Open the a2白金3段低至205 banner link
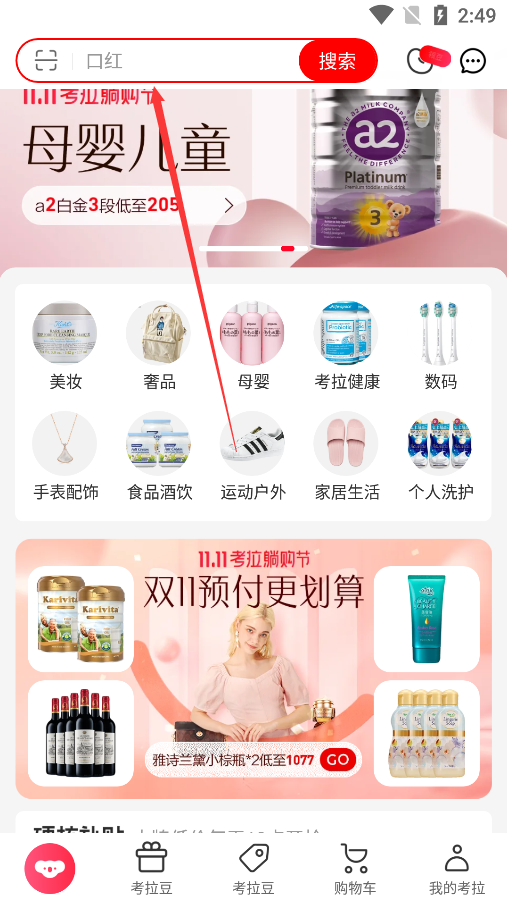This screenshot has width=507, height=902. tap(134, 205)
